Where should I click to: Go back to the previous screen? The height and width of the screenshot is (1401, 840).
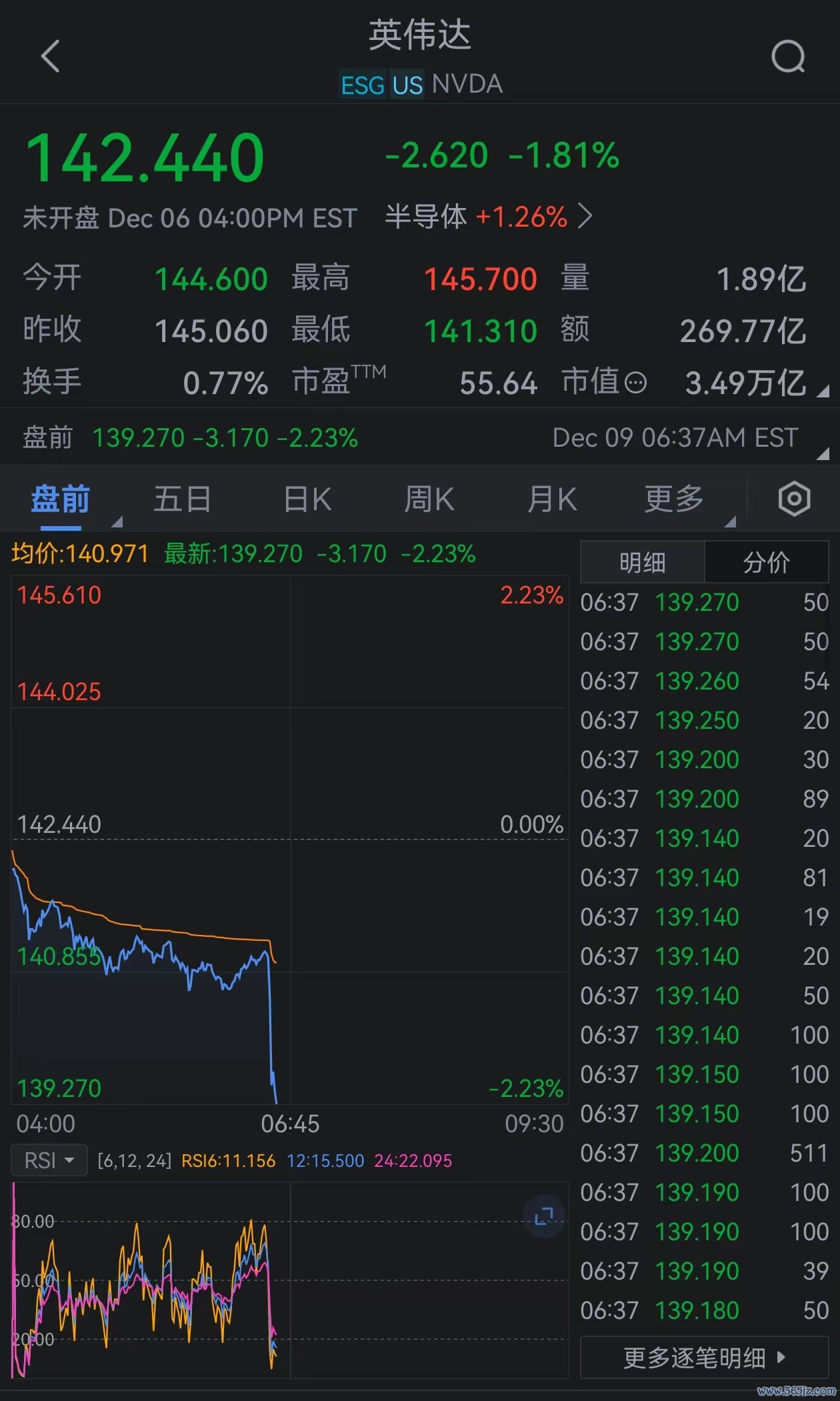pos(50,56)
